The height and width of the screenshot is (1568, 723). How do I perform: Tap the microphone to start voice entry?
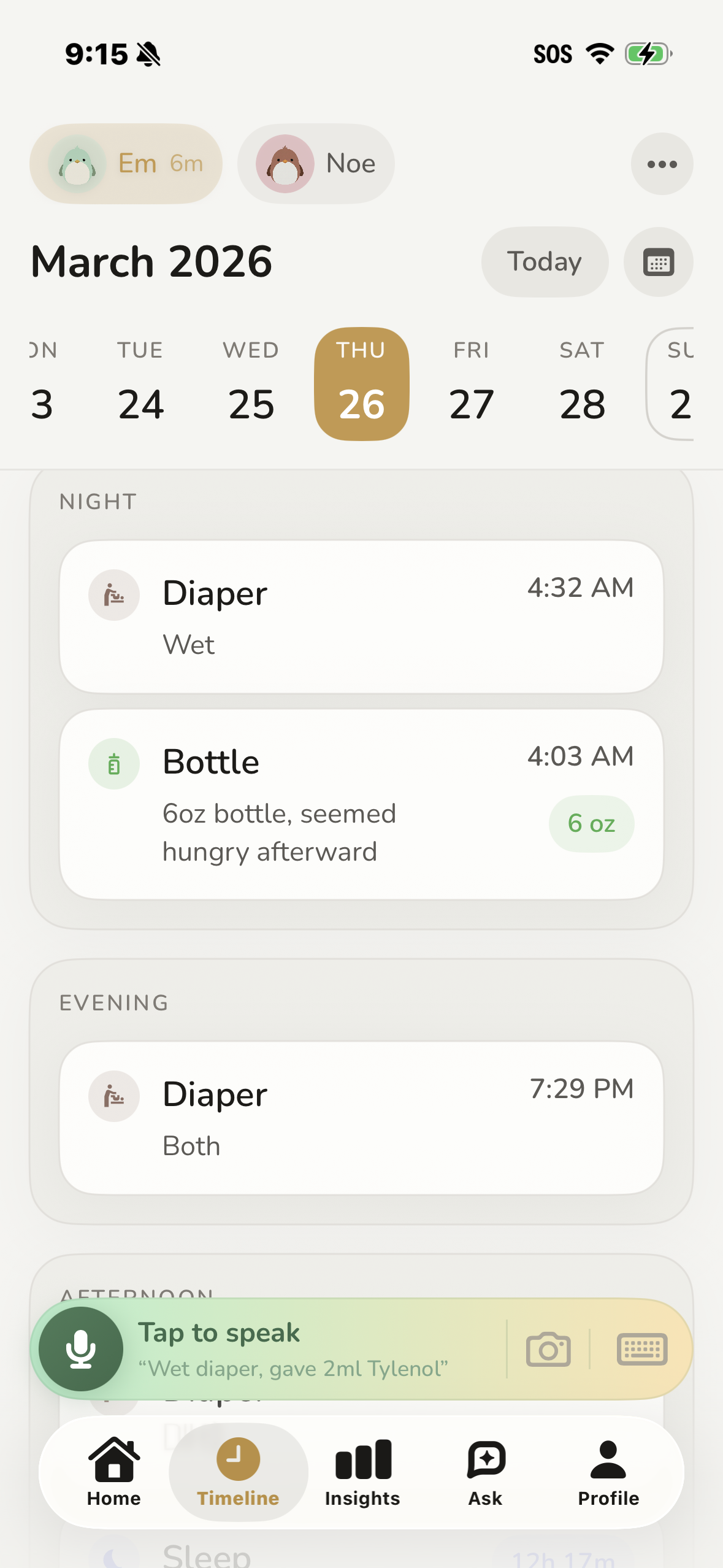80,1348
